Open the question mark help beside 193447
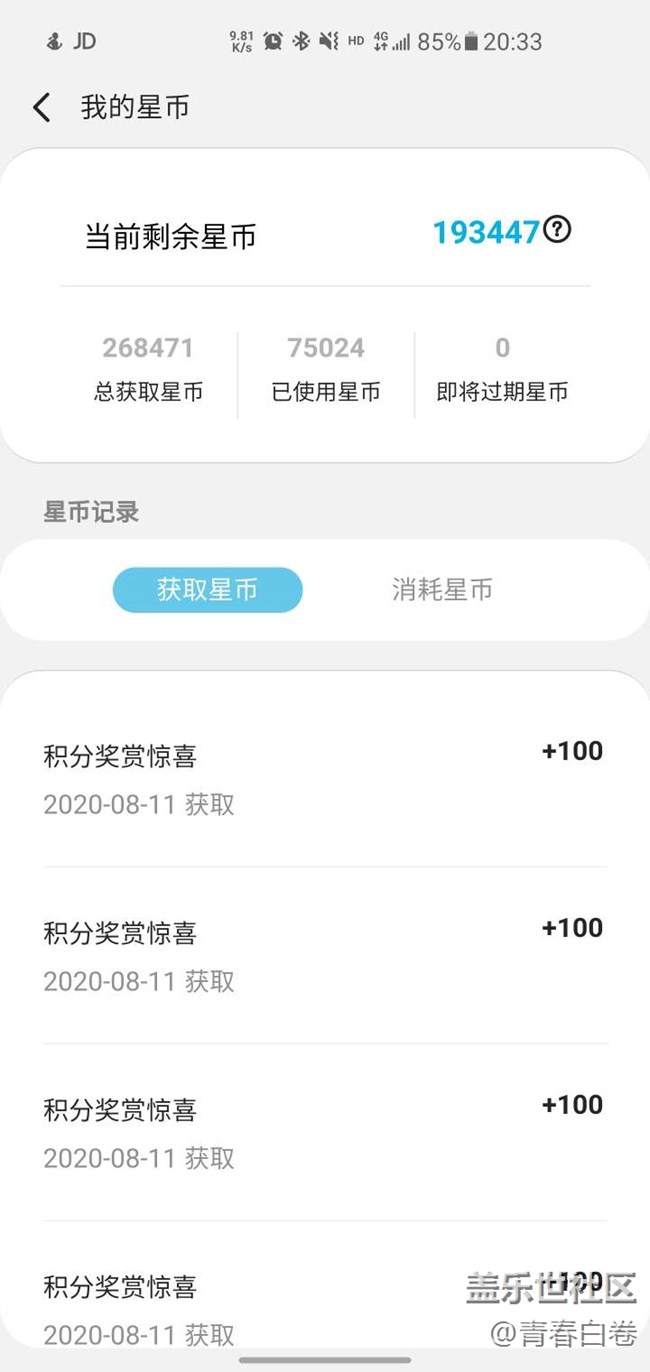Viewport: 650px width, 1372px height. (x=558, y=230)
